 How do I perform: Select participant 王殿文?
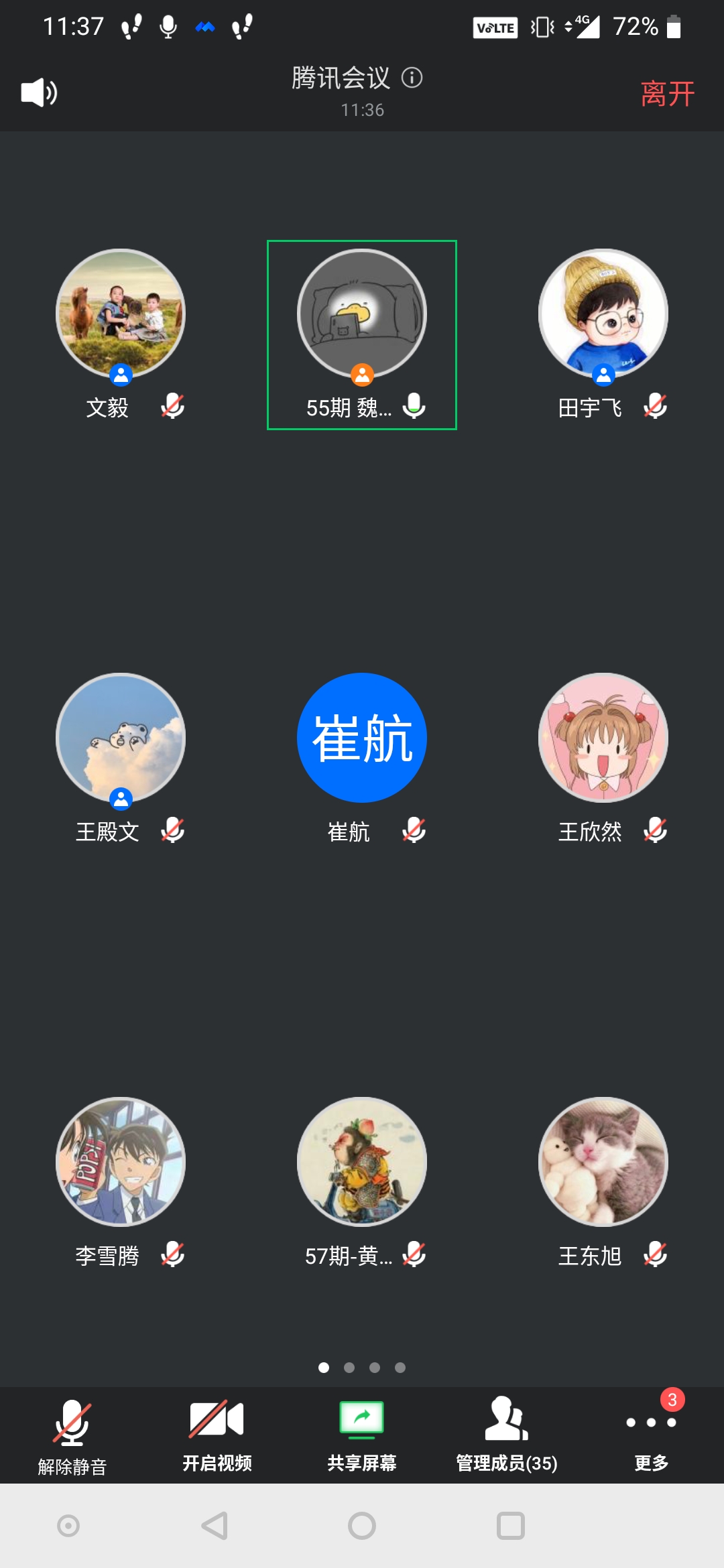121,738
